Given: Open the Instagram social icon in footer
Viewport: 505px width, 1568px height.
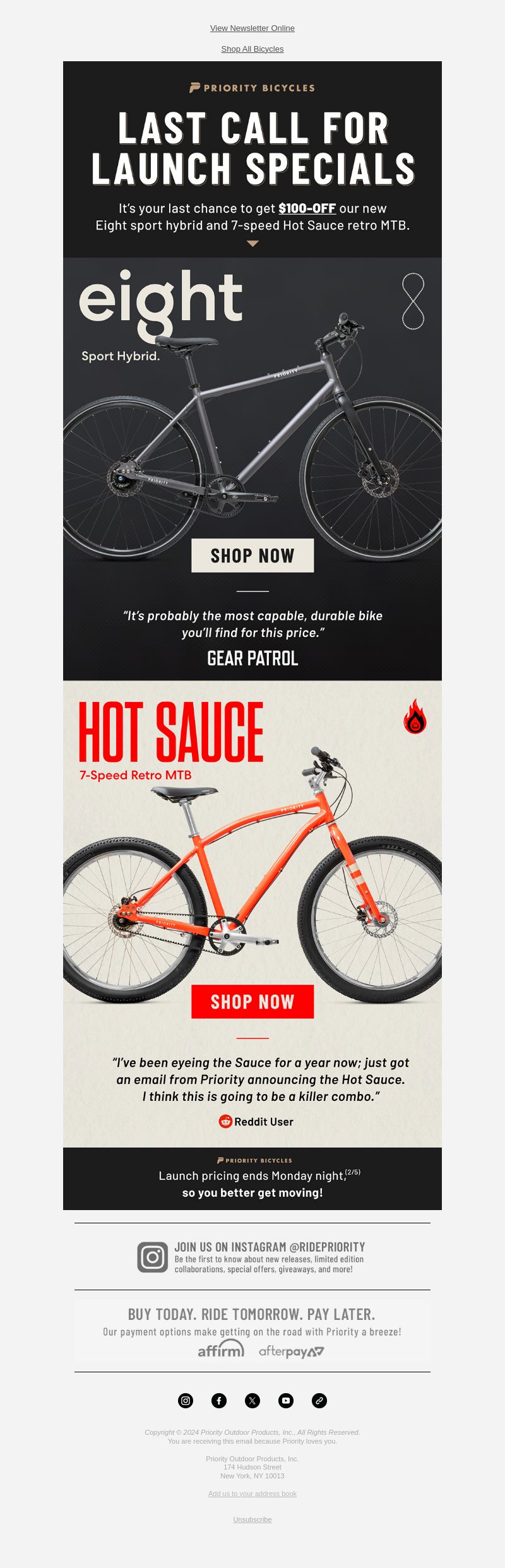Looking at the screenshot, I should tap(186, 1401).
